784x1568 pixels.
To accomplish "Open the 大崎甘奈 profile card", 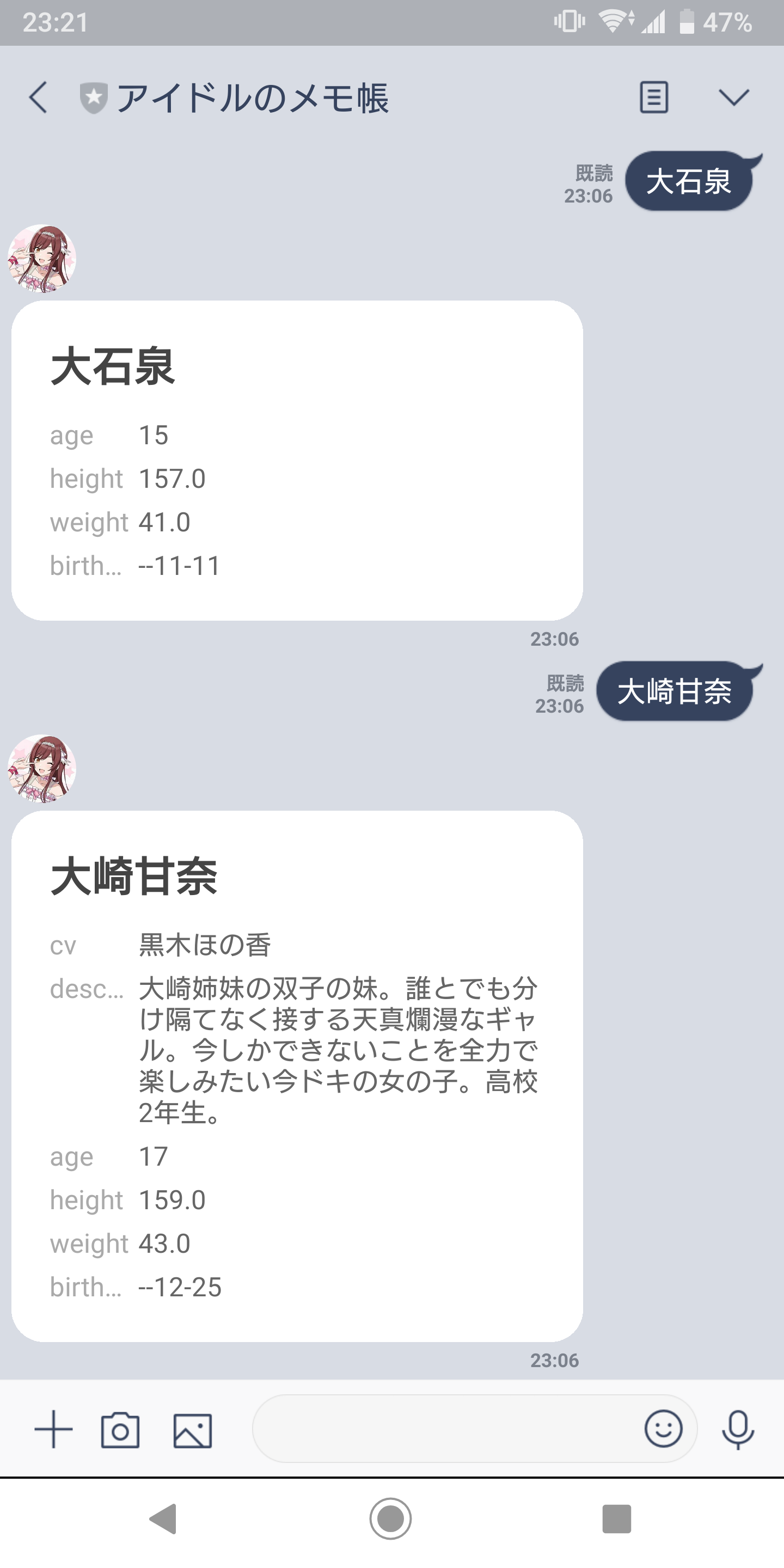I will 298,1077.
